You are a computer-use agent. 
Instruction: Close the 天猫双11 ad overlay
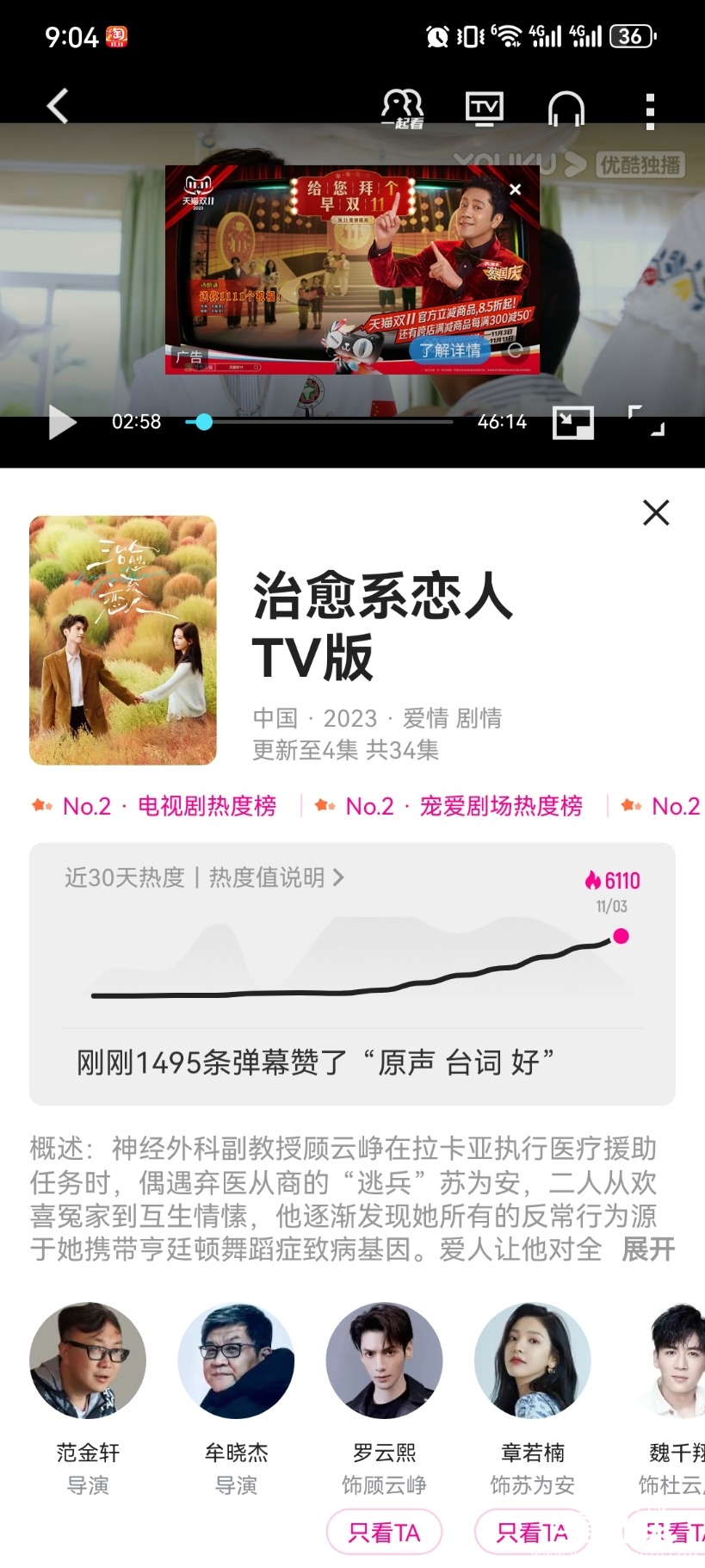[515, 189]
